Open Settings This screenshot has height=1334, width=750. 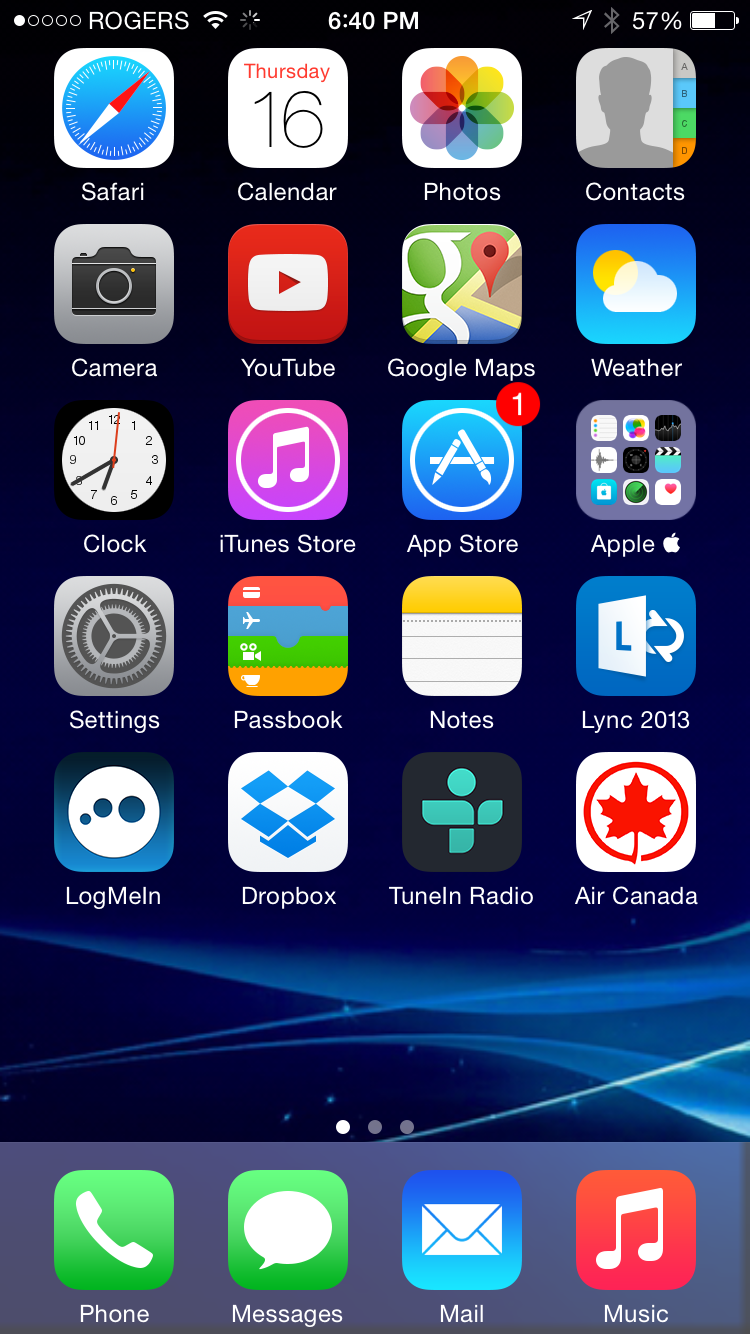coord(113,636)
